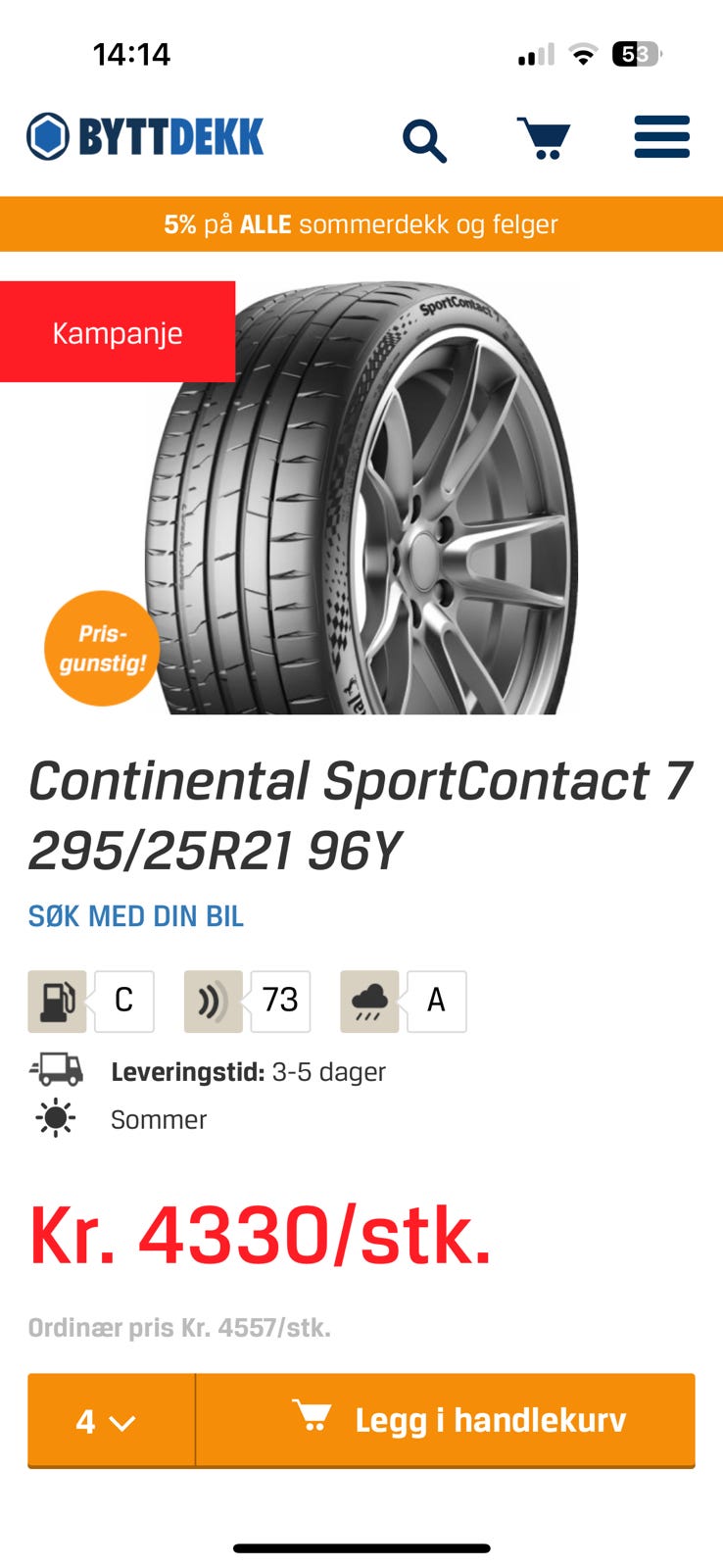The image size is (723, 1568).
Task: Open the search magnifier icon
Action: [x=424, y=140]
